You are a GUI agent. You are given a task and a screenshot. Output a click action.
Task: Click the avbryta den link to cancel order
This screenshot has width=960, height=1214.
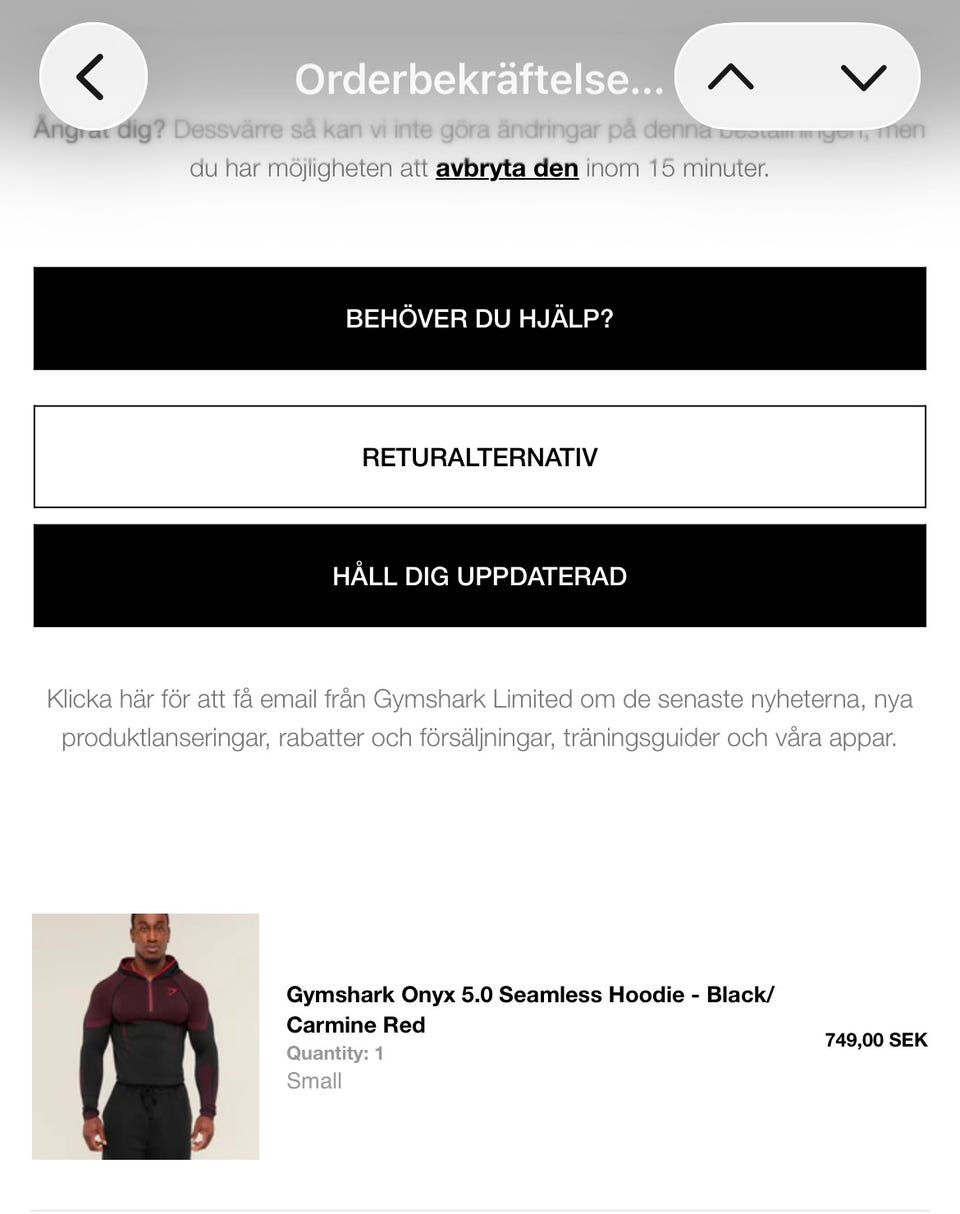[505, 168]
